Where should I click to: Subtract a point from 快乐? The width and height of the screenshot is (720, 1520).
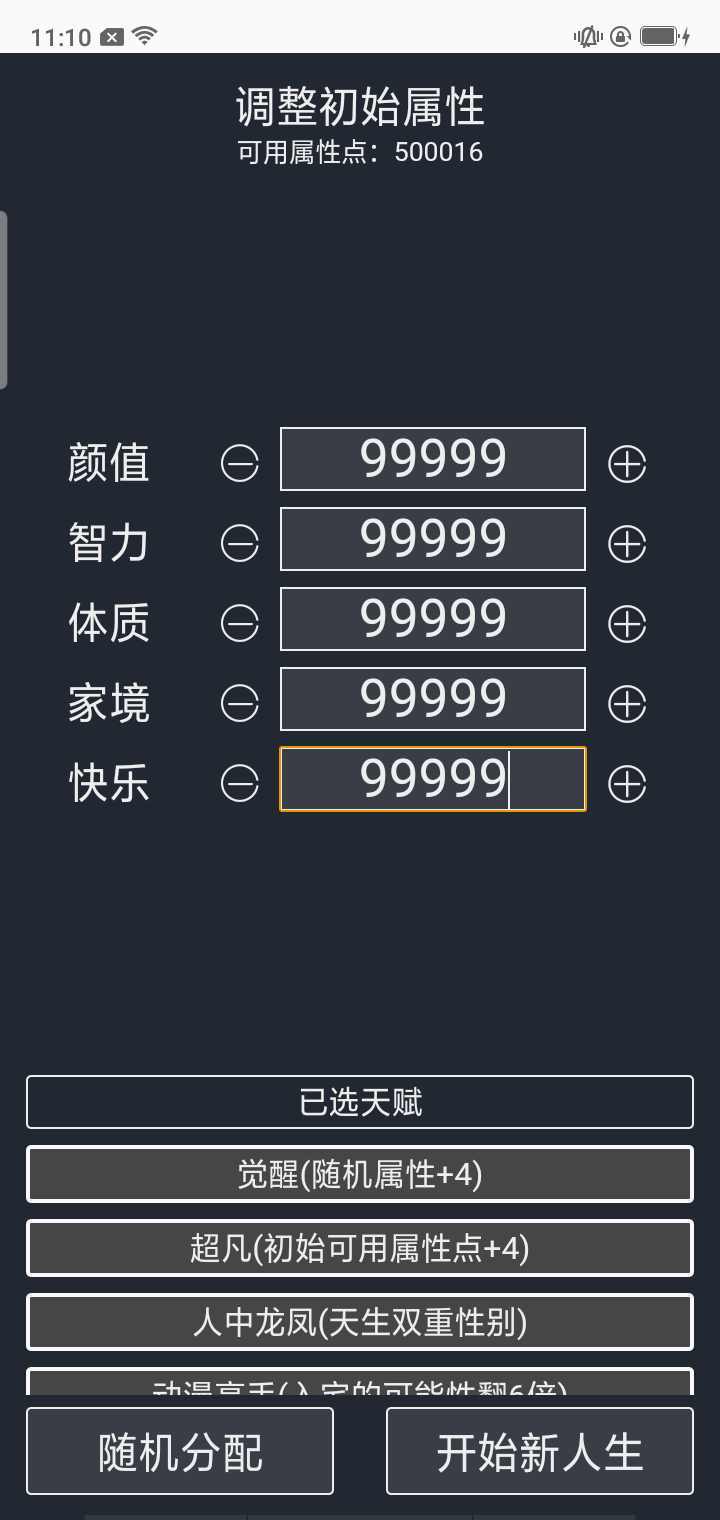click(240, 783)
